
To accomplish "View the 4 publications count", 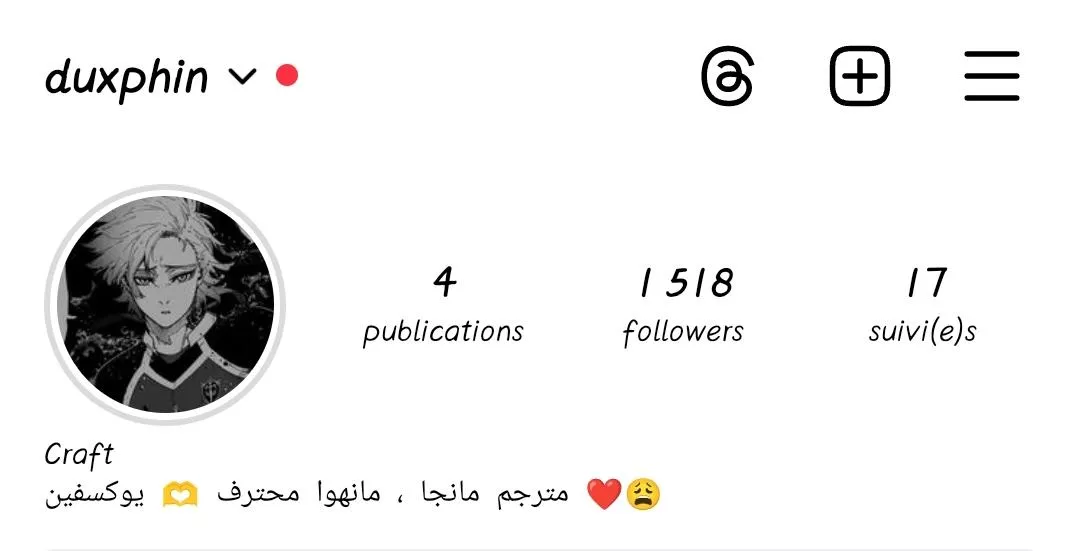I will coord(443,305).
